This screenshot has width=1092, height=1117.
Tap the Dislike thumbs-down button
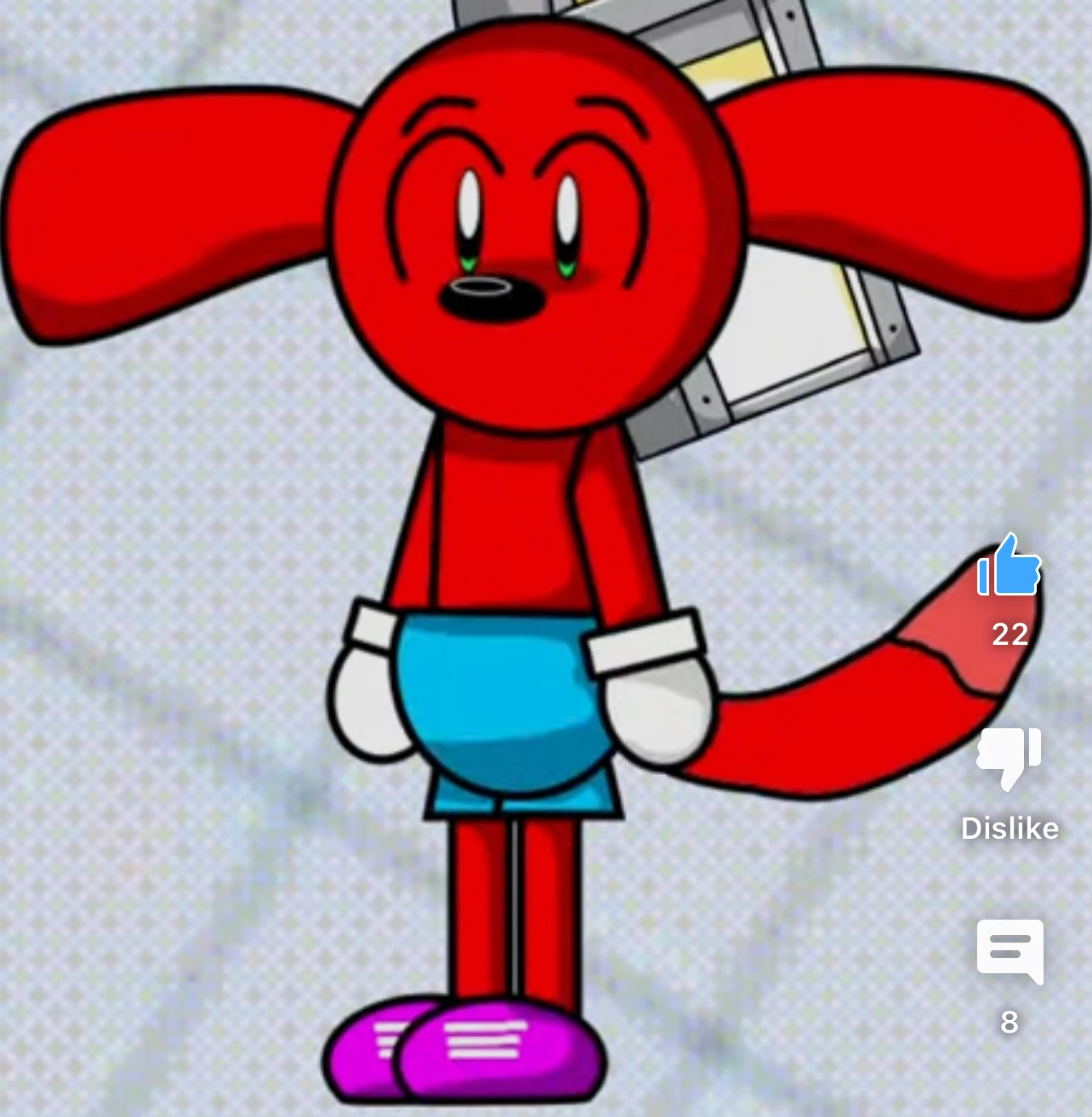[x=1010, y=756]
